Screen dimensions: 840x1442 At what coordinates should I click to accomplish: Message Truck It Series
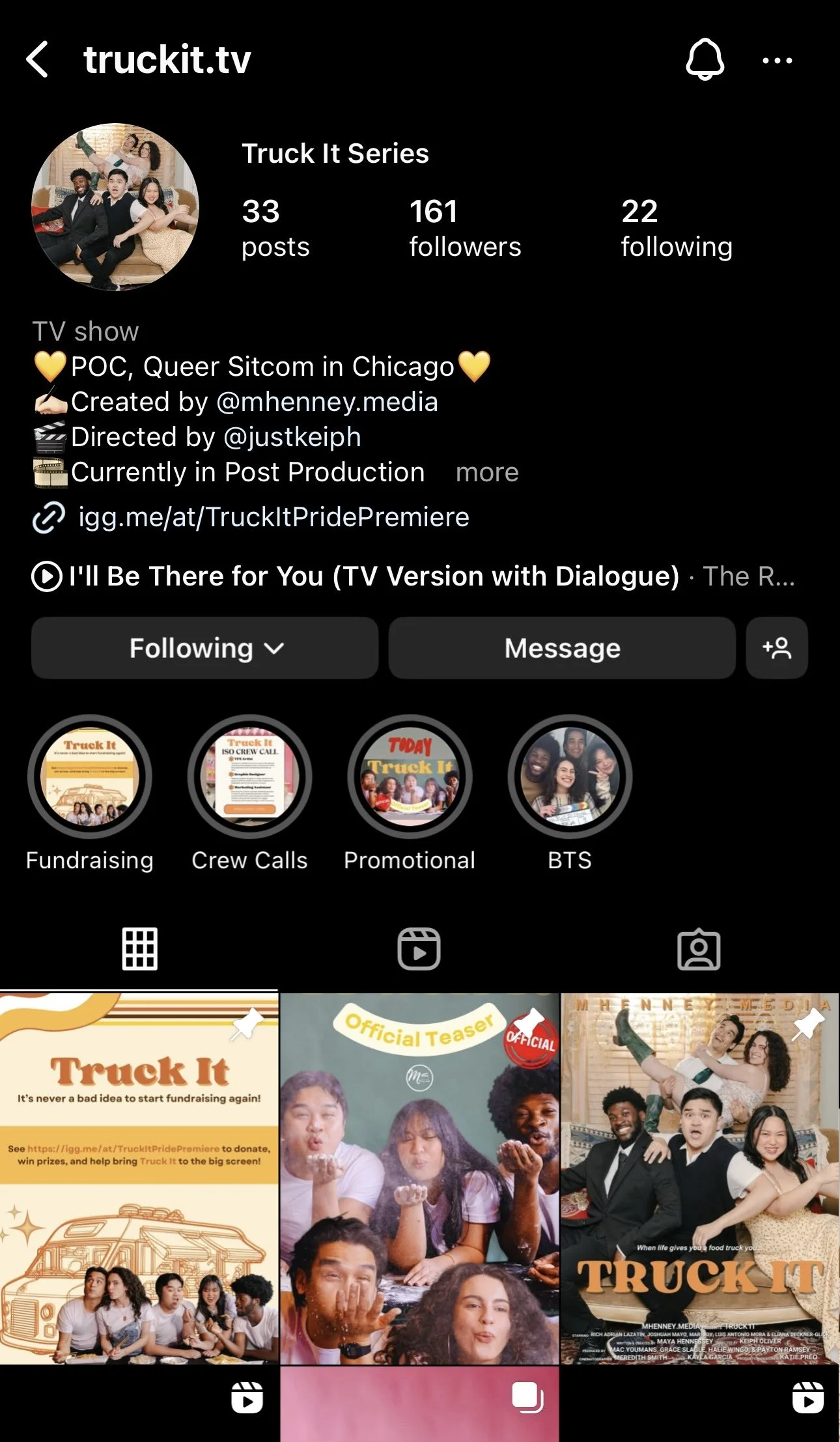pos(562,648)
